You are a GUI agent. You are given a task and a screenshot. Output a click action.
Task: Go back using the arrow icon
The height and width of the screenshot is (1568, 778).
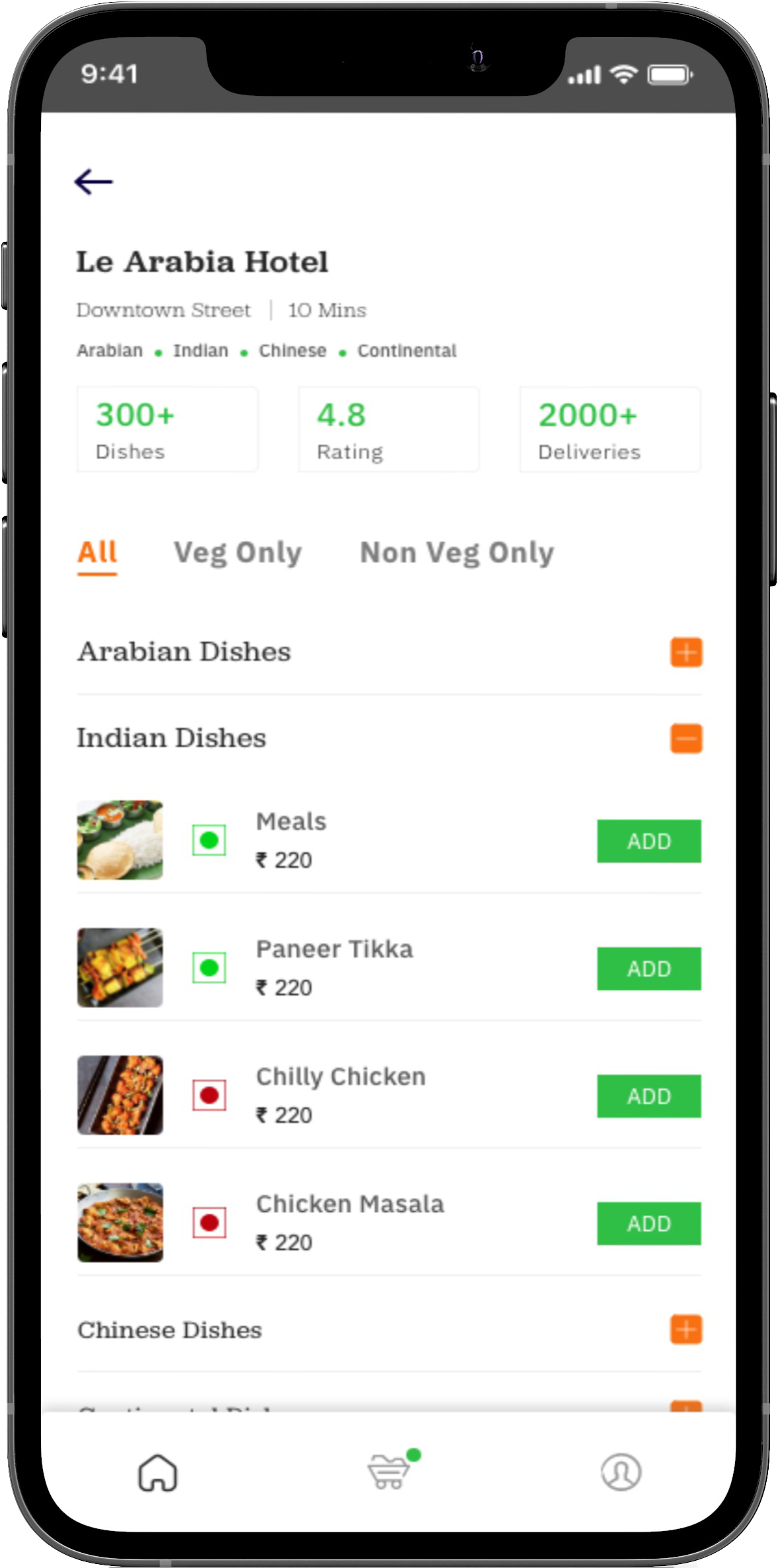93,182
